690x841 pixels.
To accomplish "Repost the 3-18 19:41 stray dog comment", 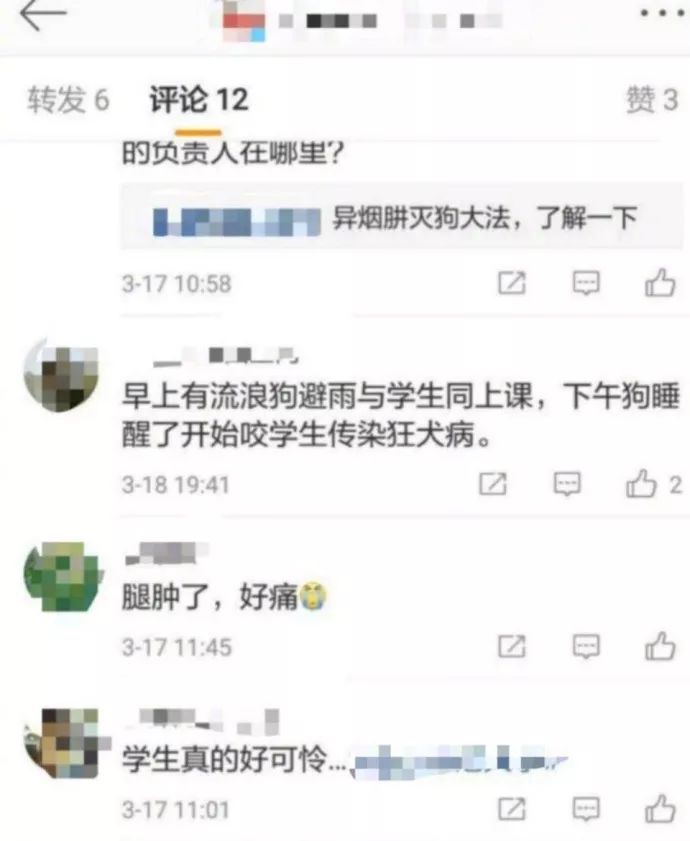I will tap(493, 485).
